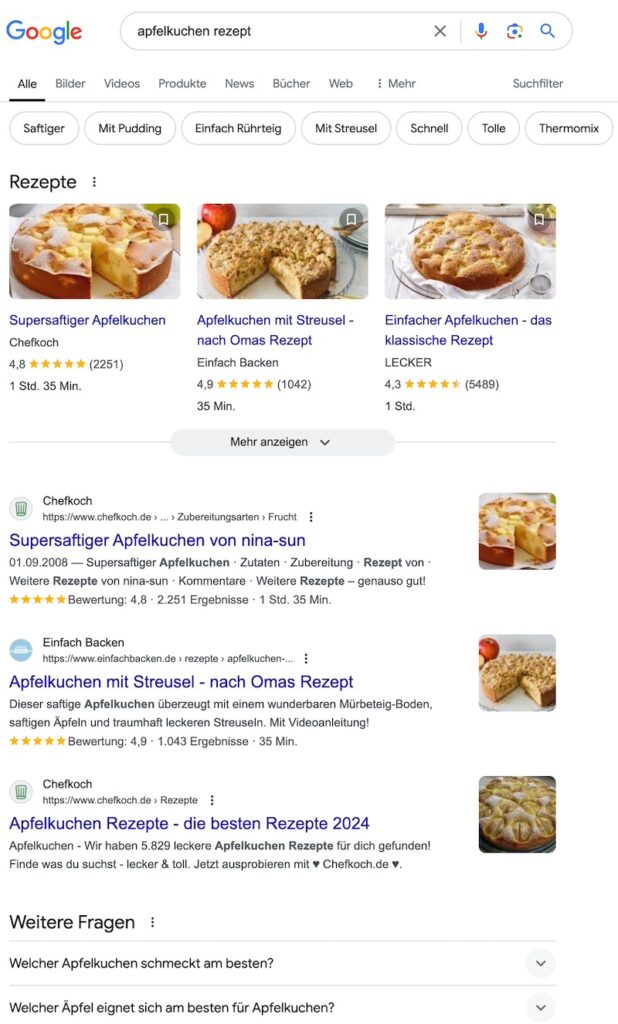The height and width of the screenshot is (1024, 618).
Task: Switch to the Videos tab
Action: (x=122, y=84)
